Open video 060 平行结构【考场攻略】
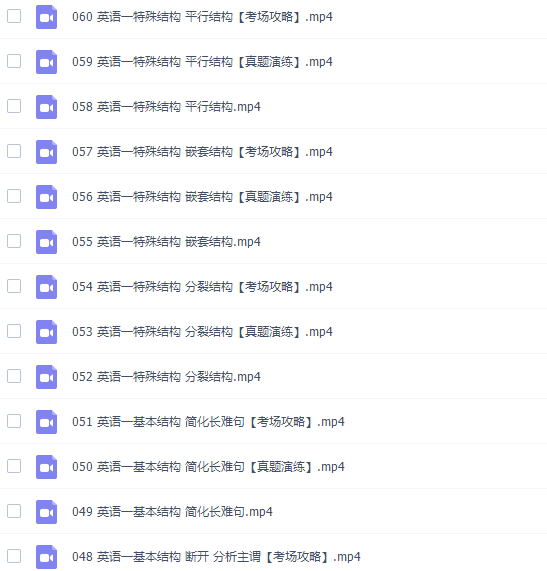The image size is (547, 571). (x=202, y=17)
